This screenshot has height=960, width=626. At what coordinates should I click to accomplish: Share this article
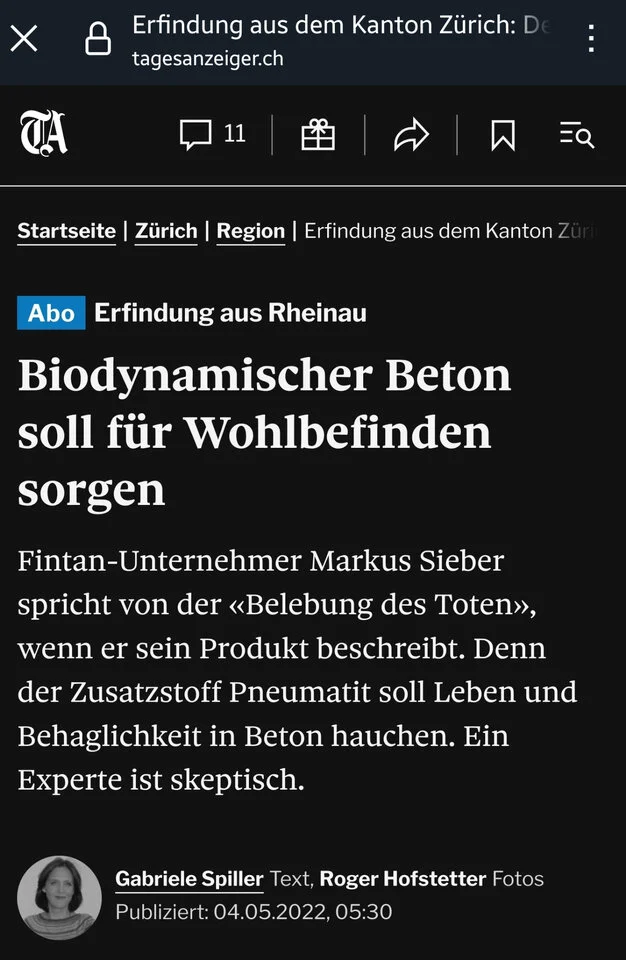tap(410, 134)
